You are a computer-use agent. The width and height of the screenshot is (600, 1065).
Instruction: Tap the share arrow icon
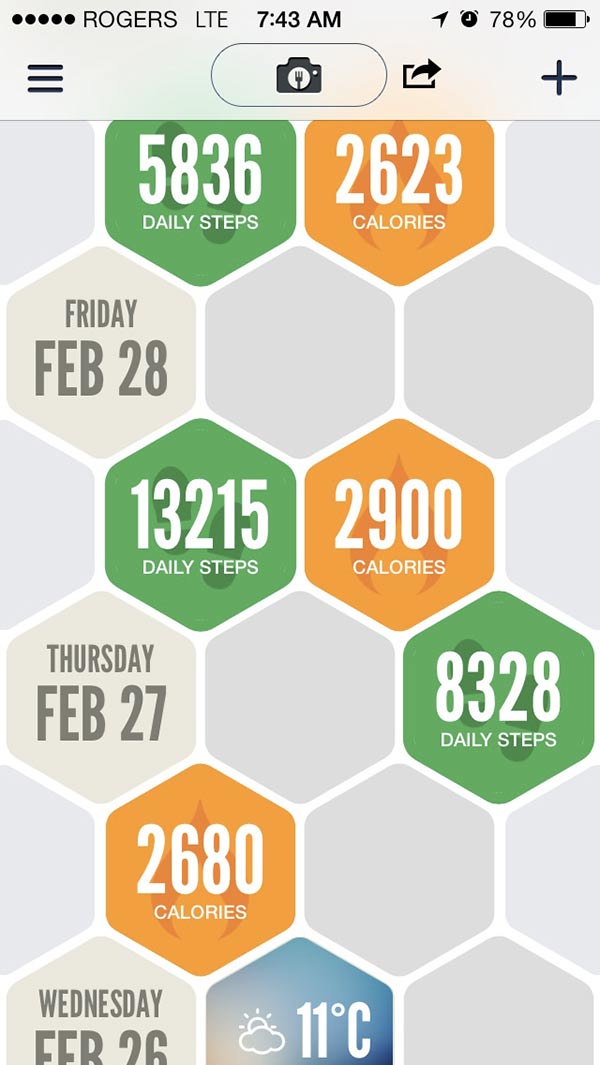[x=421, y=75]
